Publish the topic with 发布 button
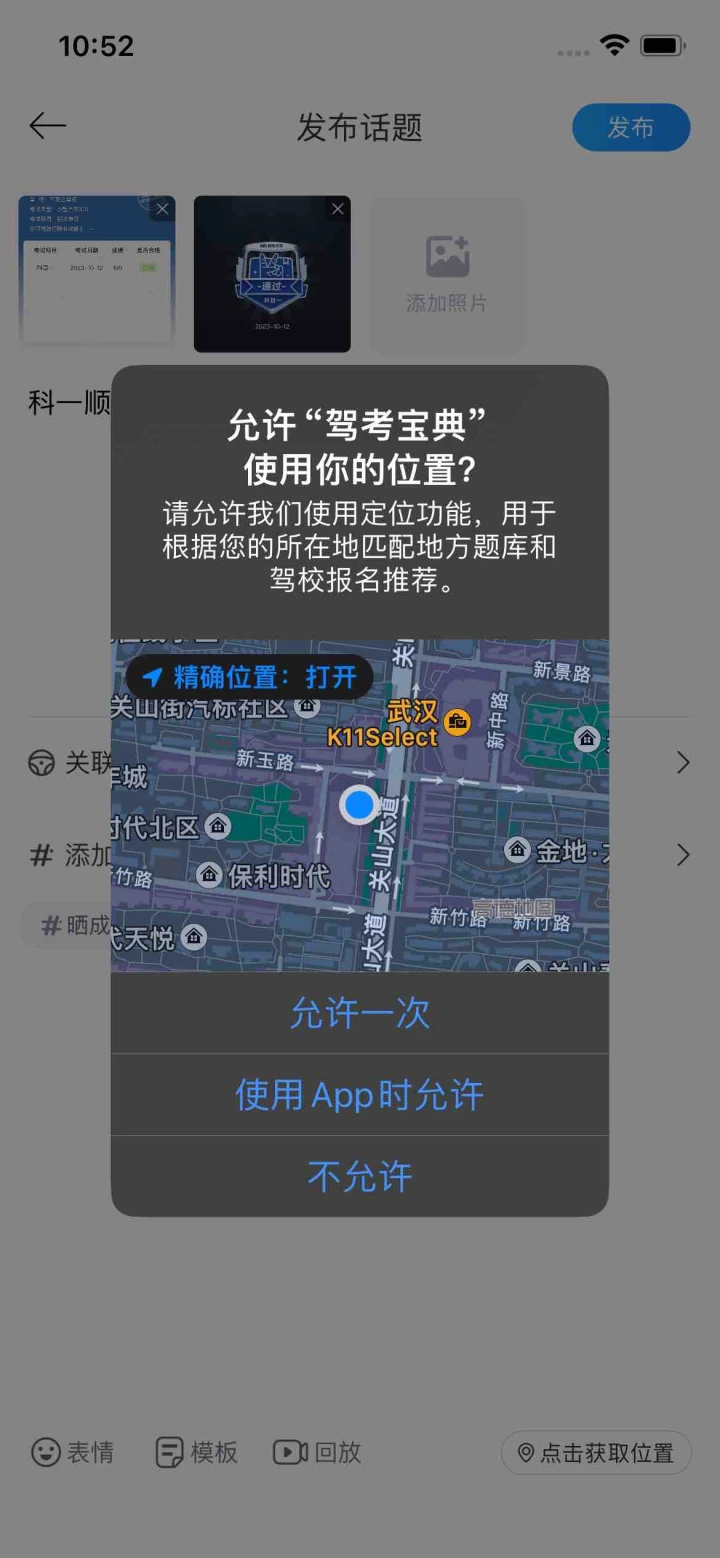 630,128
